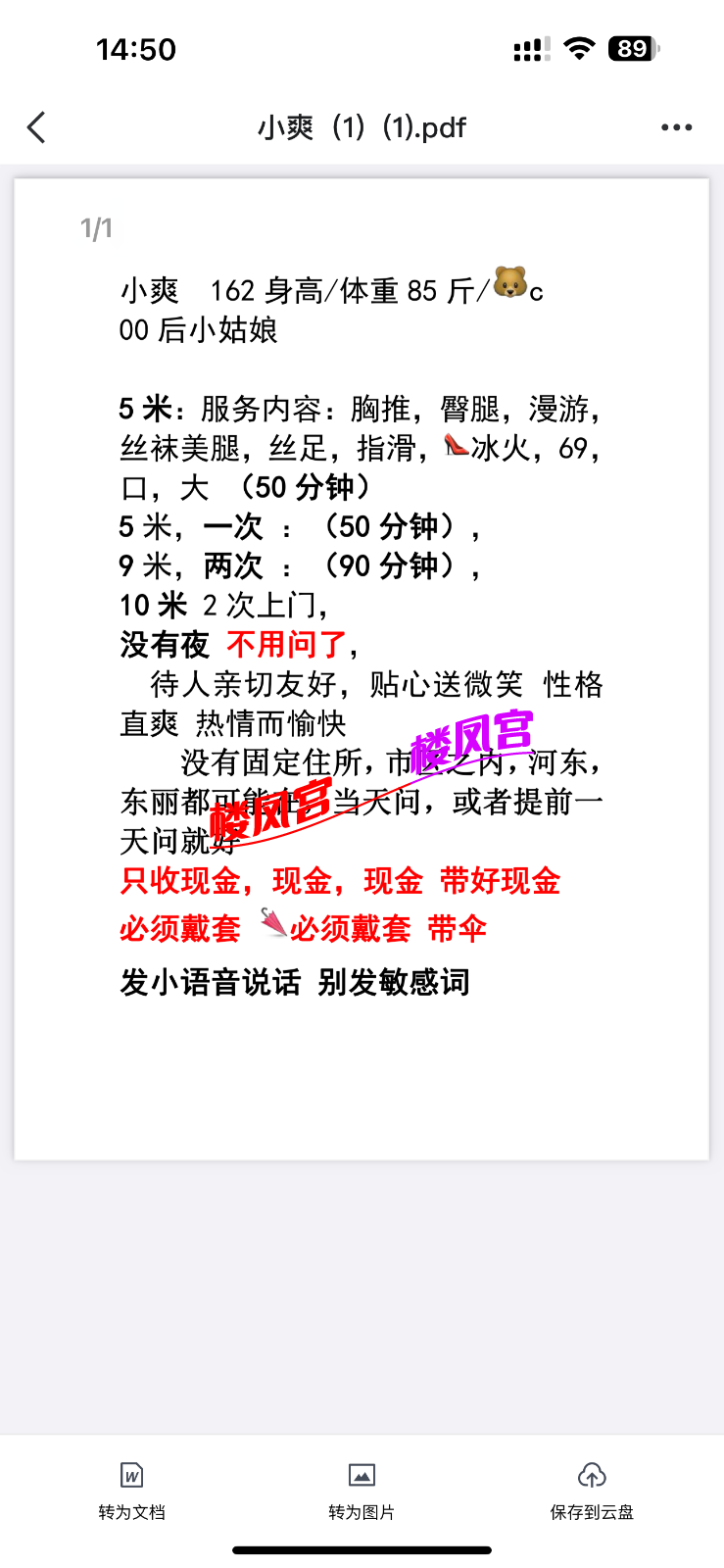This screenshot has width=724, height=1568.
Task: Tap the 转为图片 image conversion icon
Action: [362, 1473]
